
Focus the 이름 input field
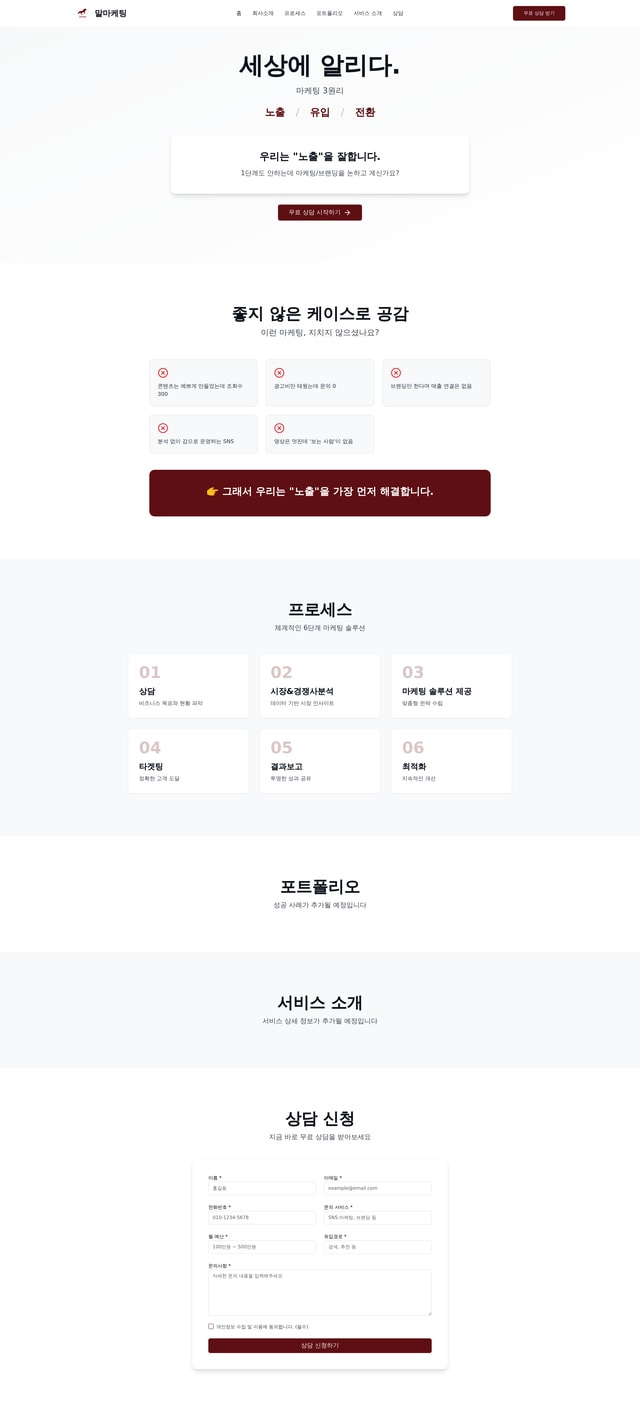[262, 1188]
